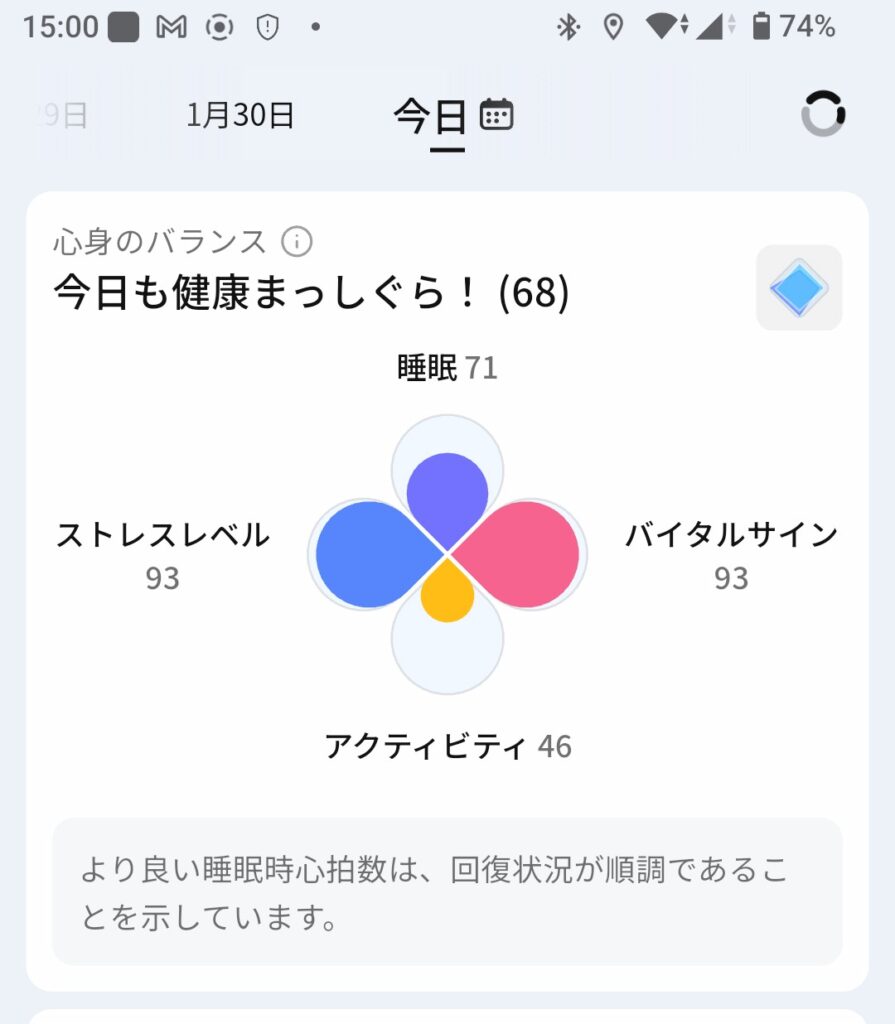Open the blue diamond icon on the card

click(x=799, y=288)
